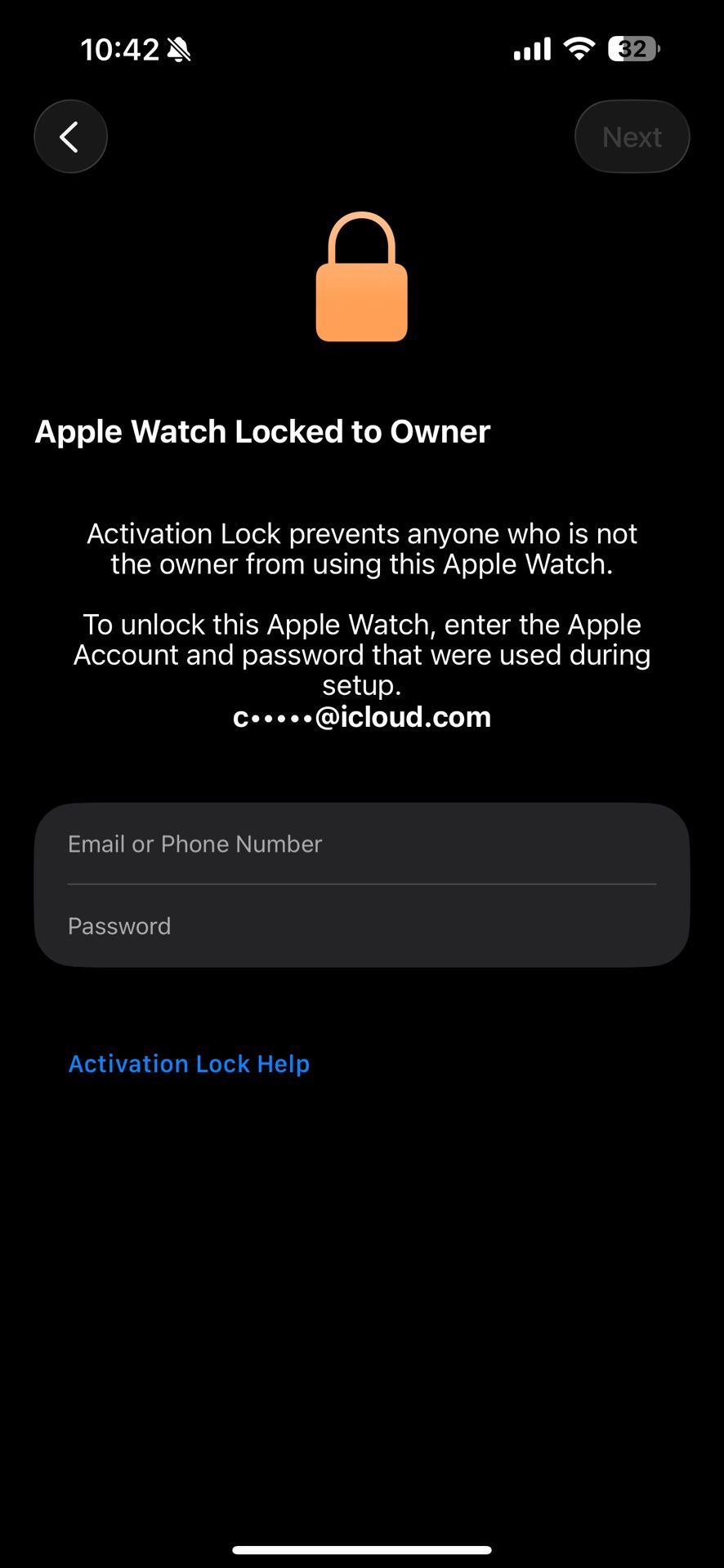Tap the Next button

pos(632,136)
